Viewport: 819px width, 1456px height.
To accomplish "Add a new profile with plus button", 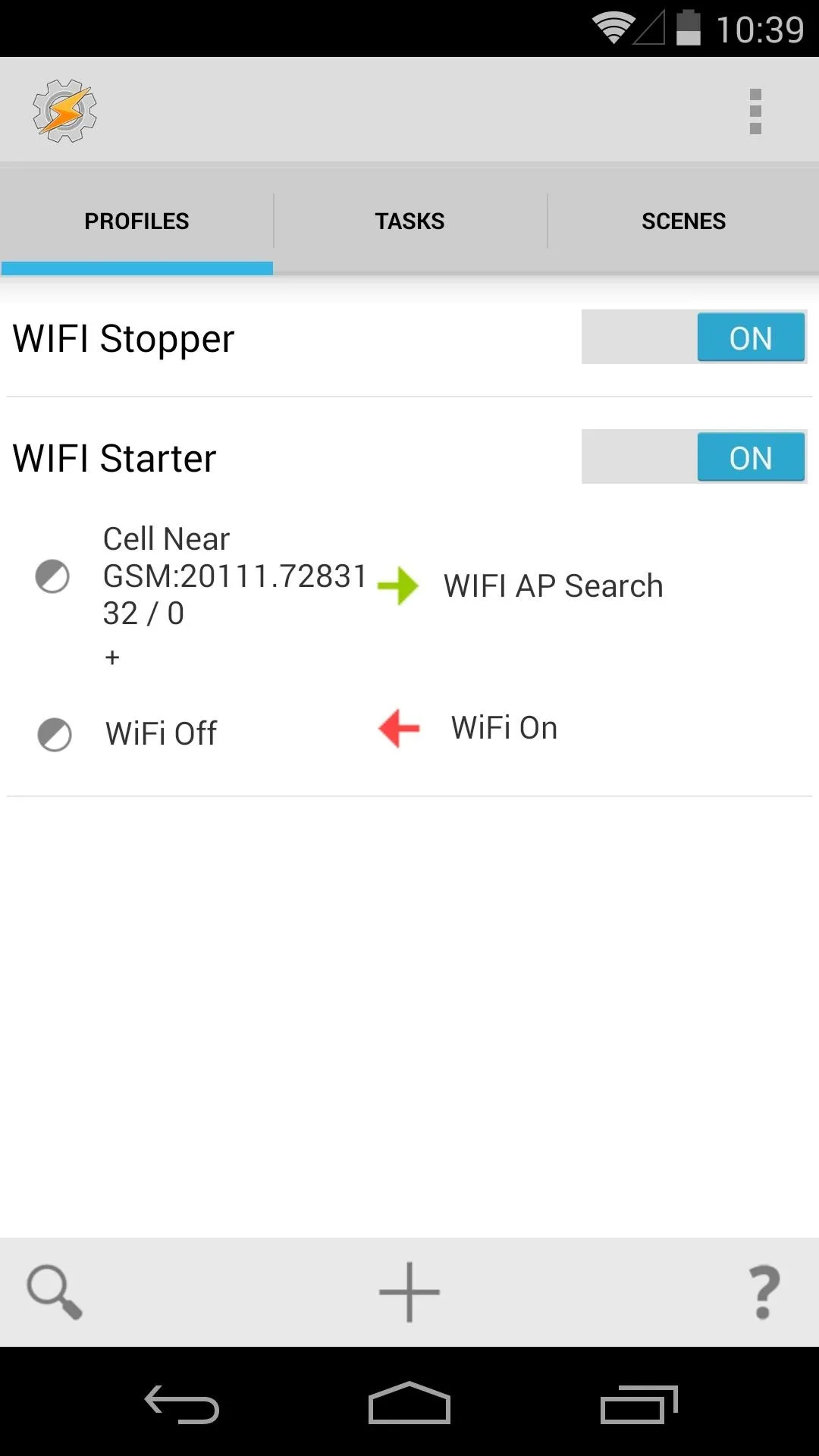I will [409, 1291].
